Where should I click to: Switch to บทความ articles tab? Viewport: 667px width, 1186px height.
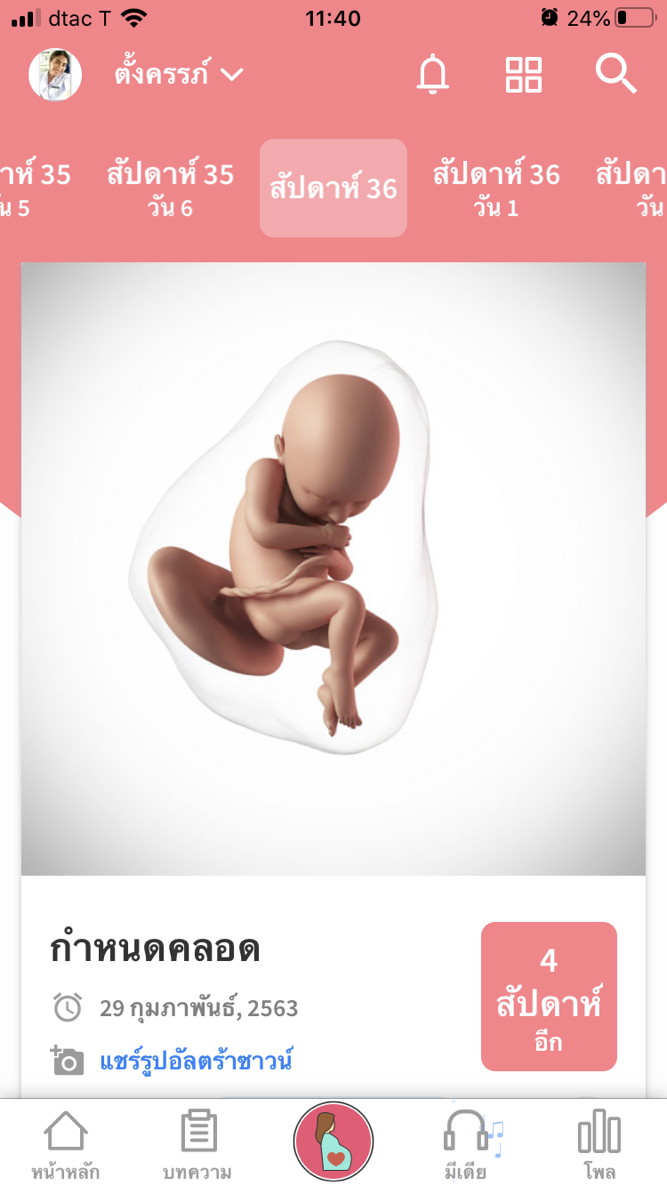coord(198,1145)
